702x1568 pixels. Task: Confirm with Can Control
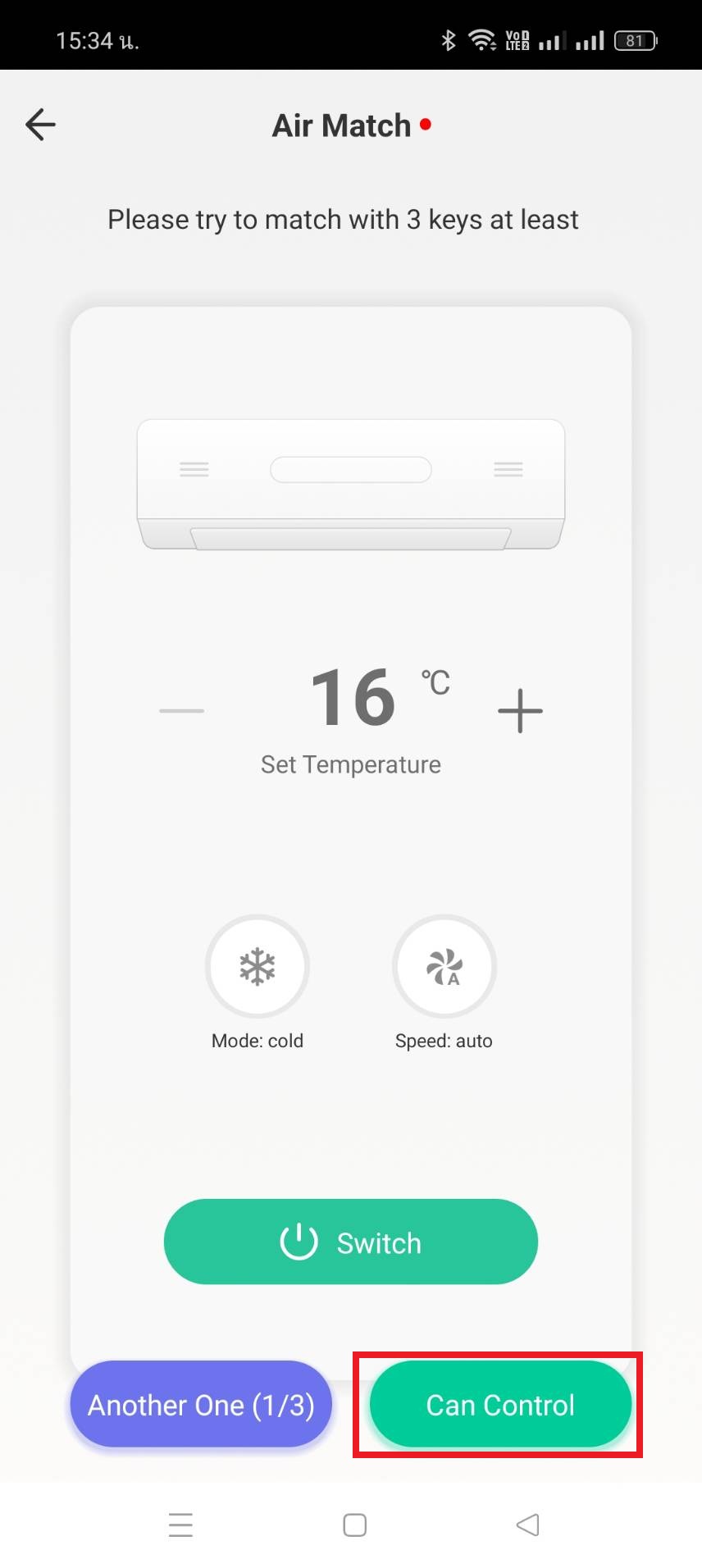pyautogui.click(x=500, y=1405)
